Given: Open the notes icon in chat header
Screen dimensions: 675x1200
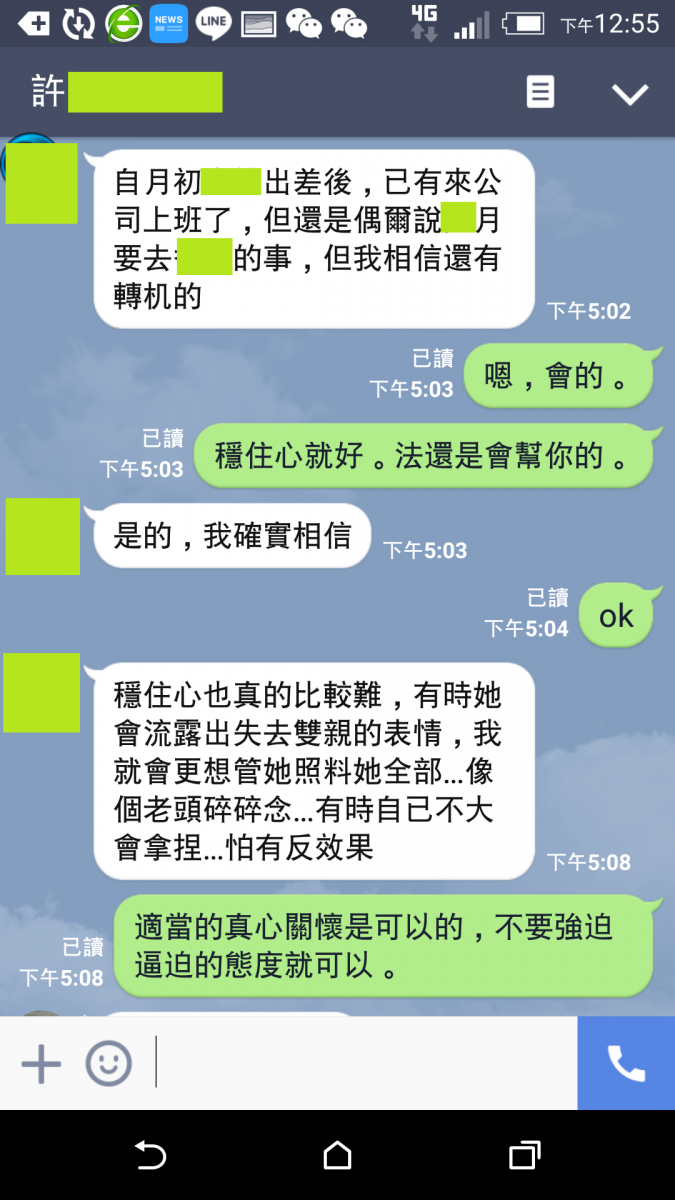Looking at the screenshot, I should tap(540, 93).
